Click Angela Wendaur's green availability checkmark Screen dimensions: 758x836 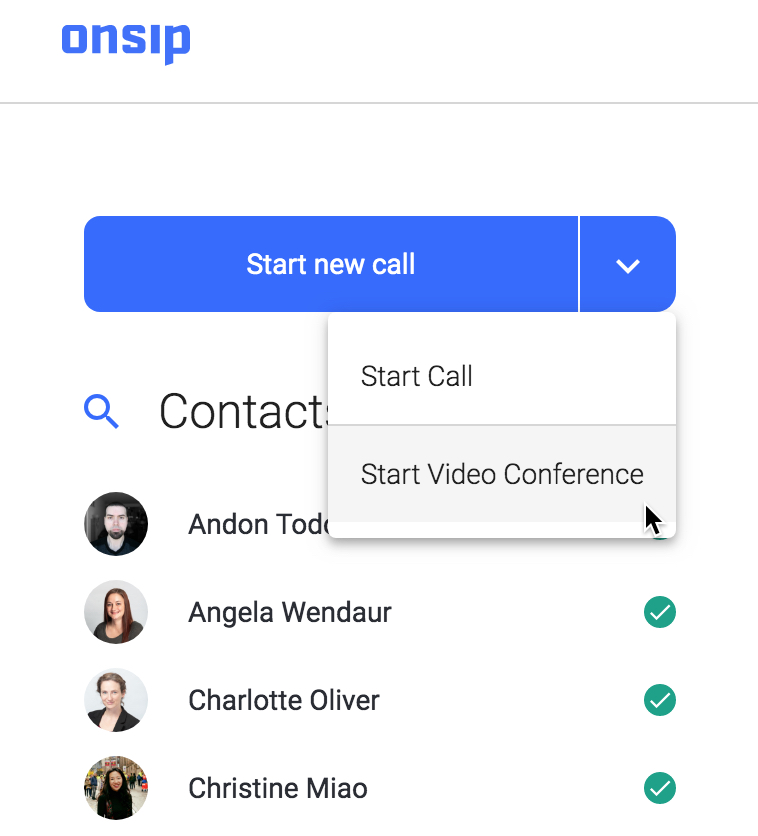click(660, 612)
